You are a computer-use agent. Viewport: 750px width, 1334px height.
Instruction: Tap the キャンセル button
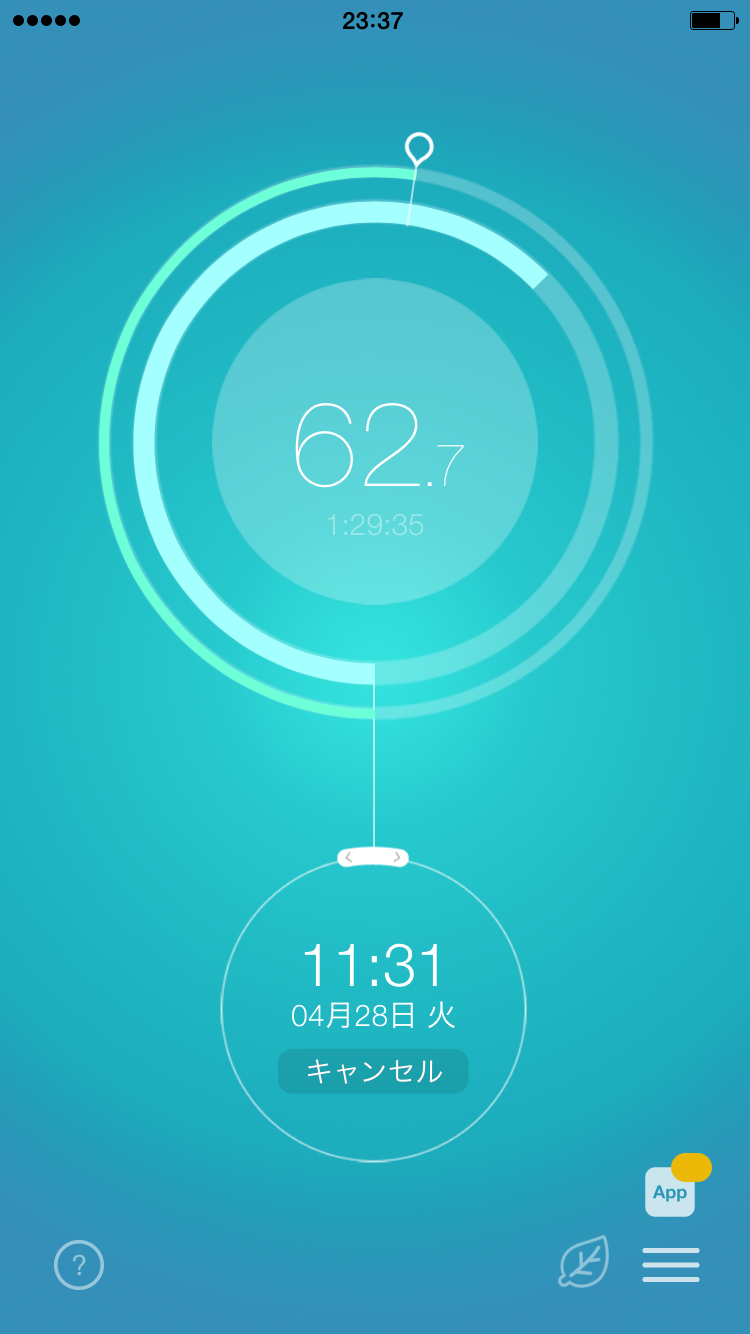pos(373,1071)
